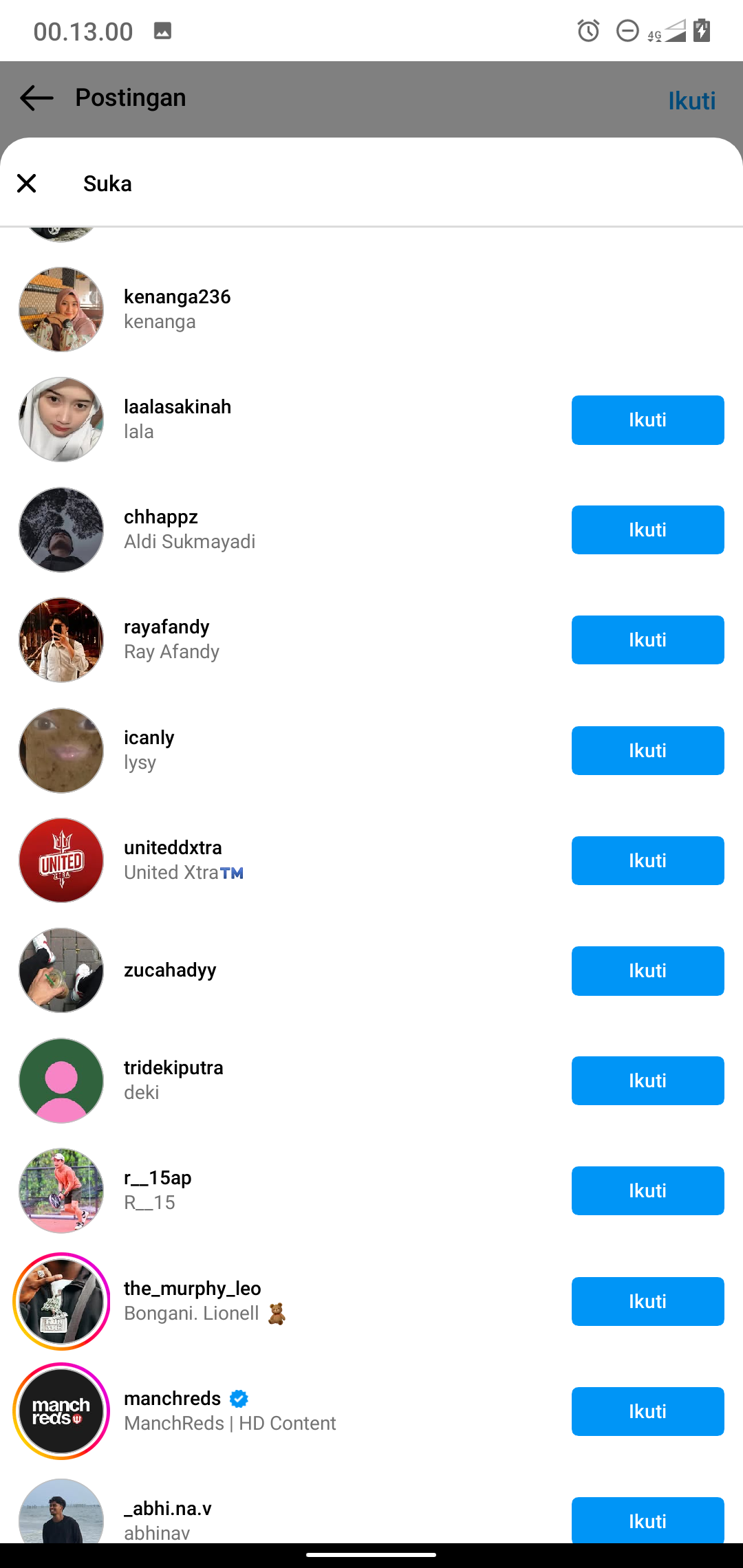Screen dimensions: 743x1568
Task: Follow _abhi.na.v
Action: (x=647, y=1520)
